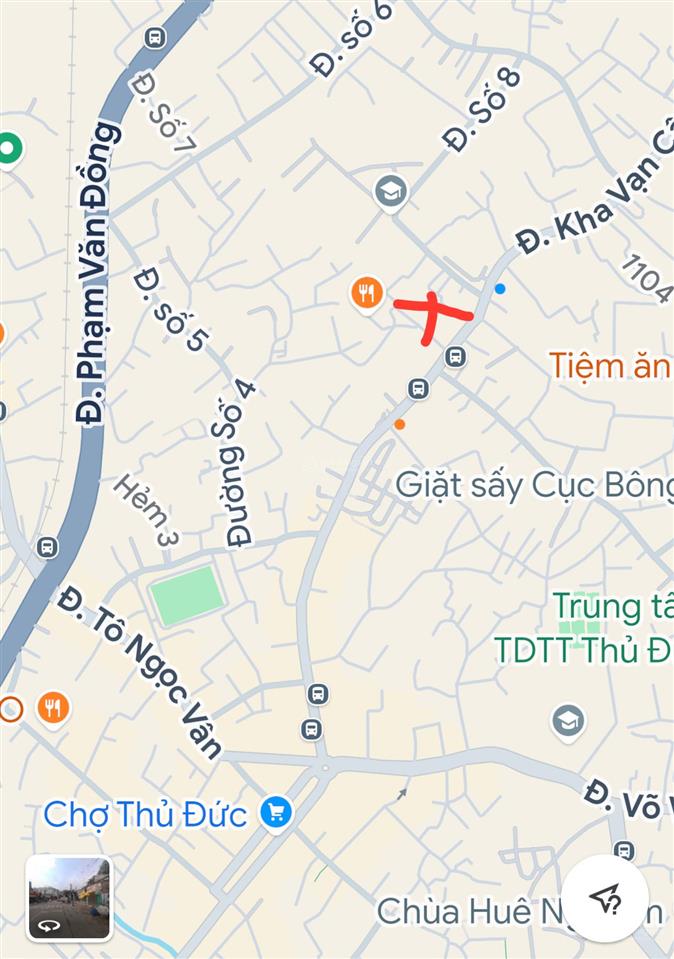Viewport: 674px width, 959px height.
Task: Open the Giặt sấy Cục Bông place label
Action: 534,485
